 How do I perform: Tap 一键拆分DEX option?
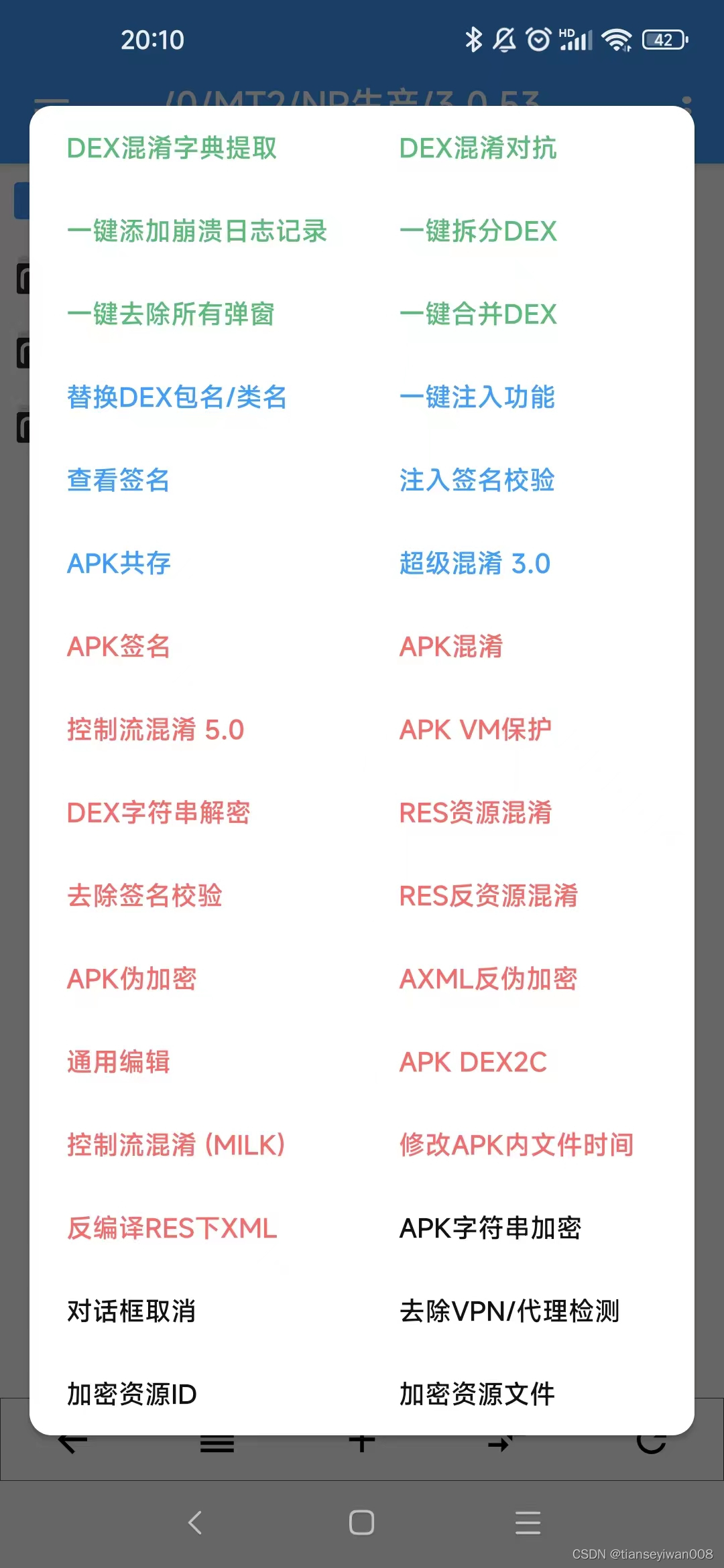477,231
